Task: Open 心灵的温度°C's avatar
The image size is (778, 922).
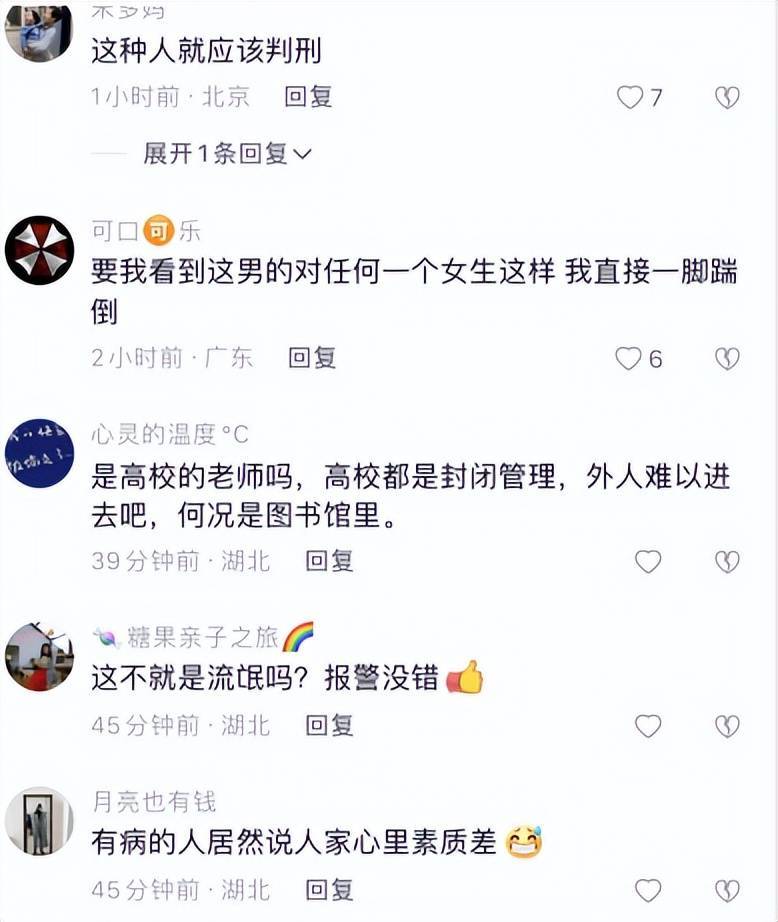Action: pos(39,453)
